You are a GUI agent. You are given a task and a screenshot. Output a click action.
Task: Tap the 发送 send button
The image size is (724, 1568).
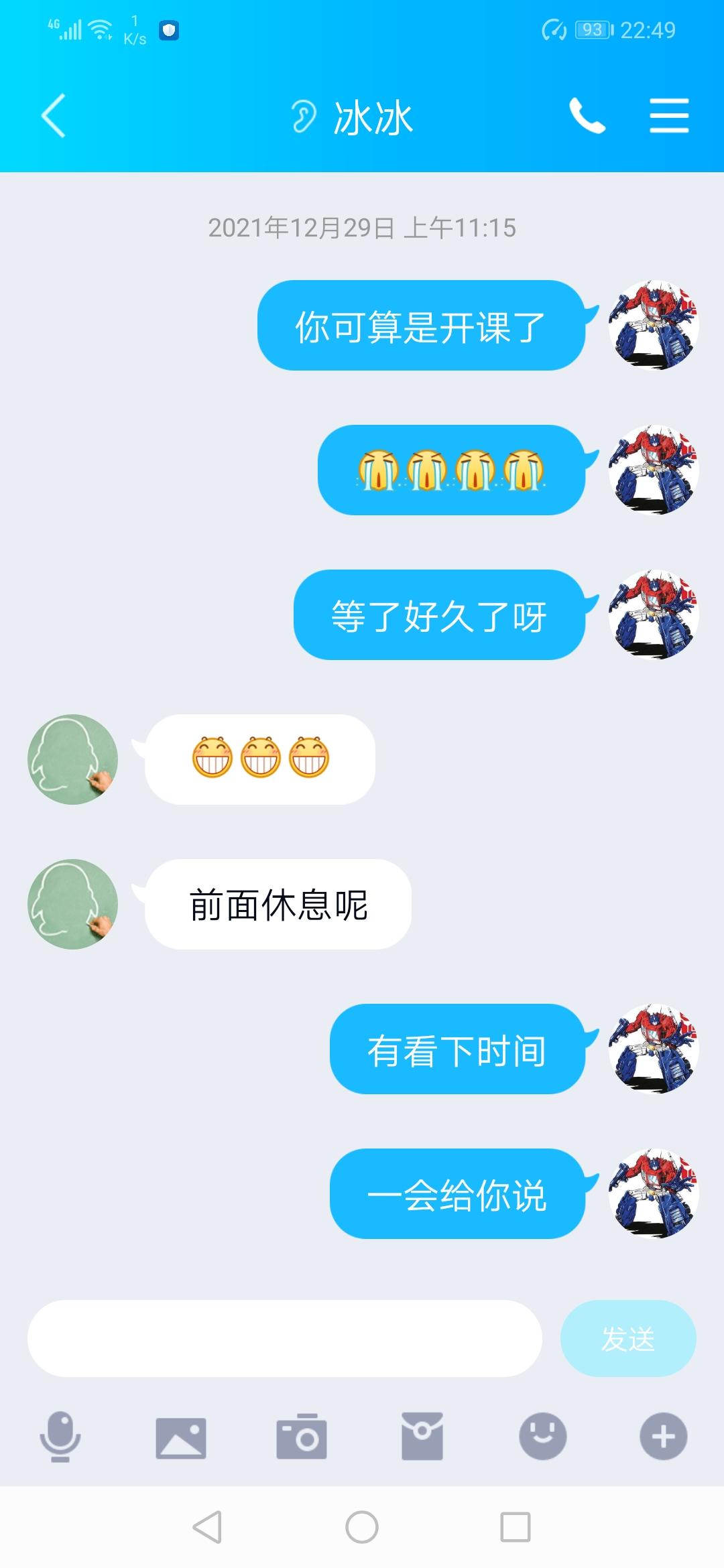click(627, 1339)
